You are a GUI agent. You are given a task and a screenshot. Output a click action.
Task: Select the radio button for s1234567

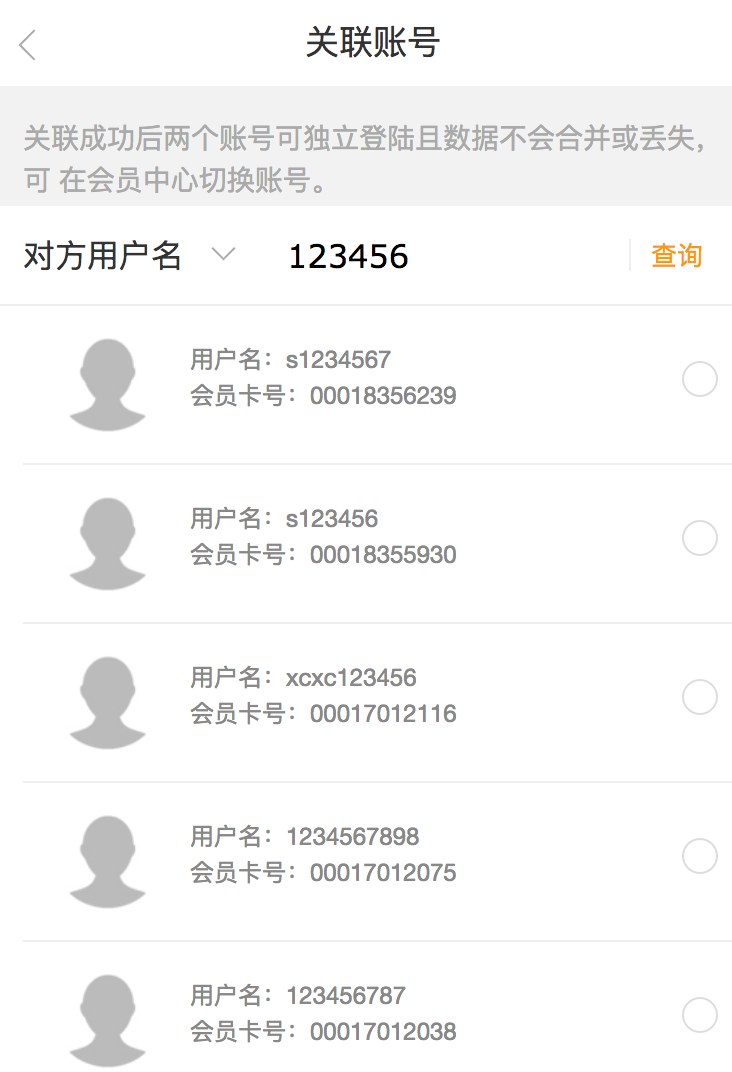coord(699,380)
